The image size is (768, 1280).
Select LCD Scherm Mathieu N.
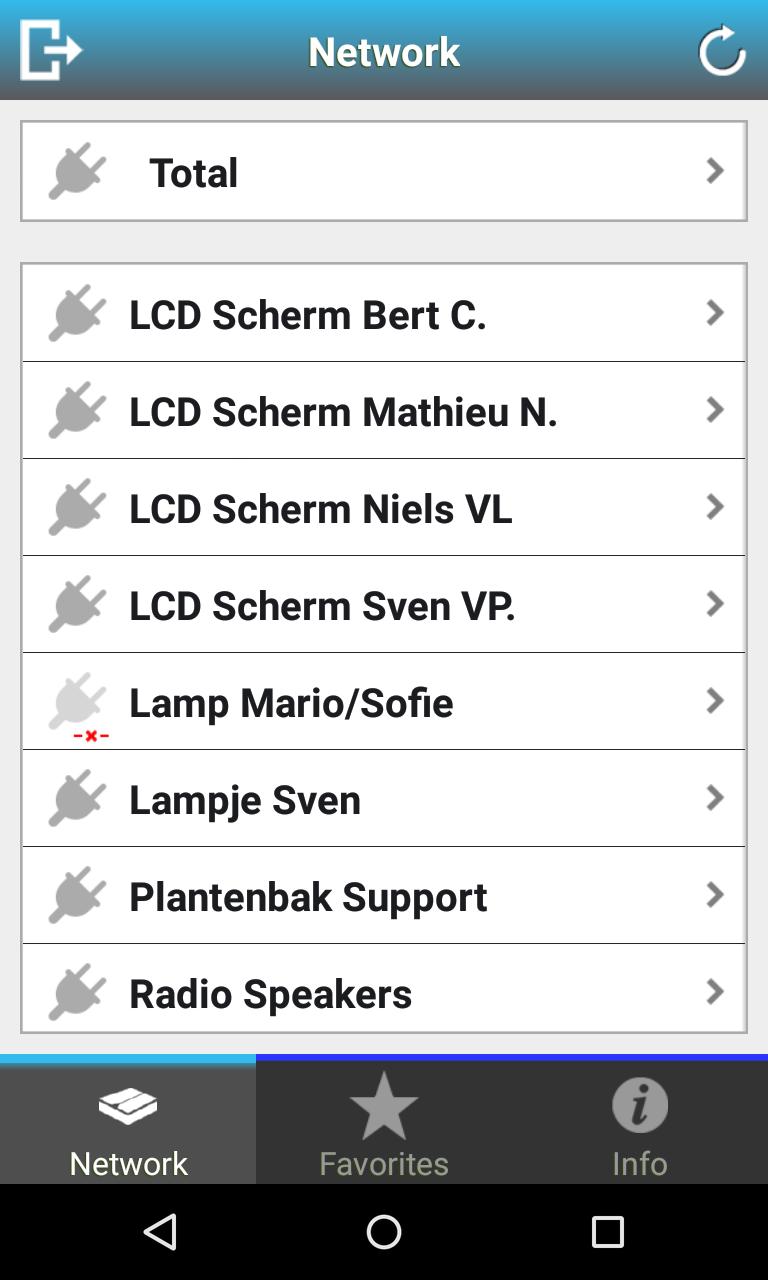[384, 411]
